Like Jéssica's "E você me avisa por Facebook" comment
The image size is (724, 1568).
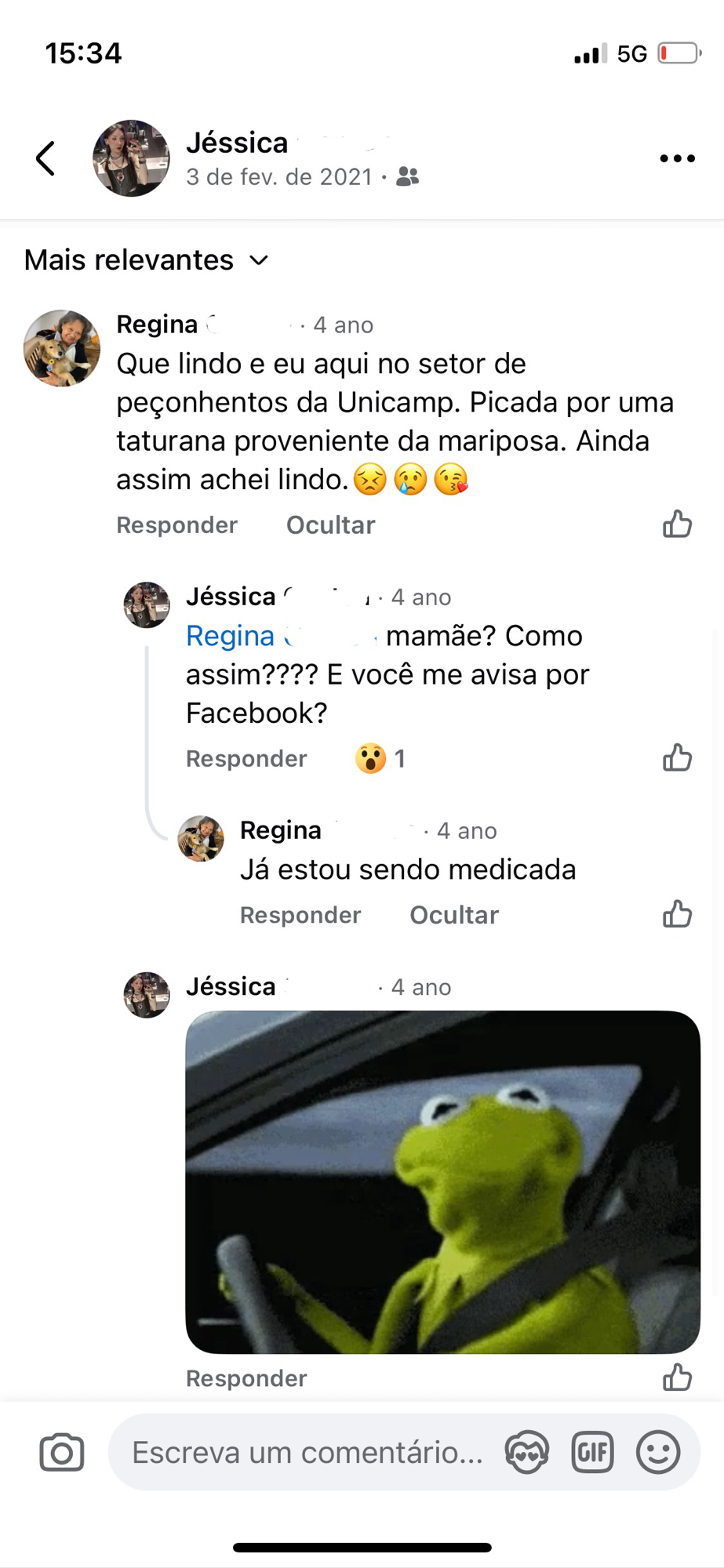(x=677, y=757)
